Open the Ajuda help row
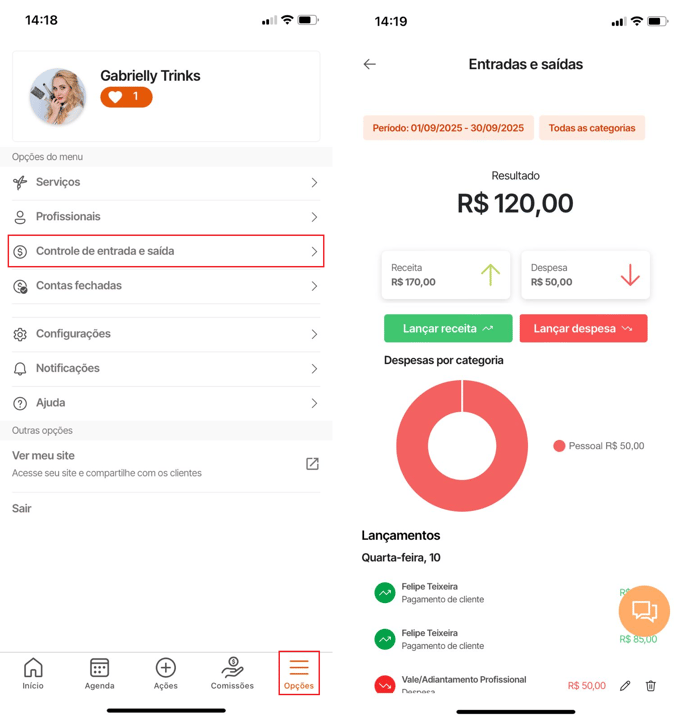Viewport: 688px width, 719px height. coord(165,403)
